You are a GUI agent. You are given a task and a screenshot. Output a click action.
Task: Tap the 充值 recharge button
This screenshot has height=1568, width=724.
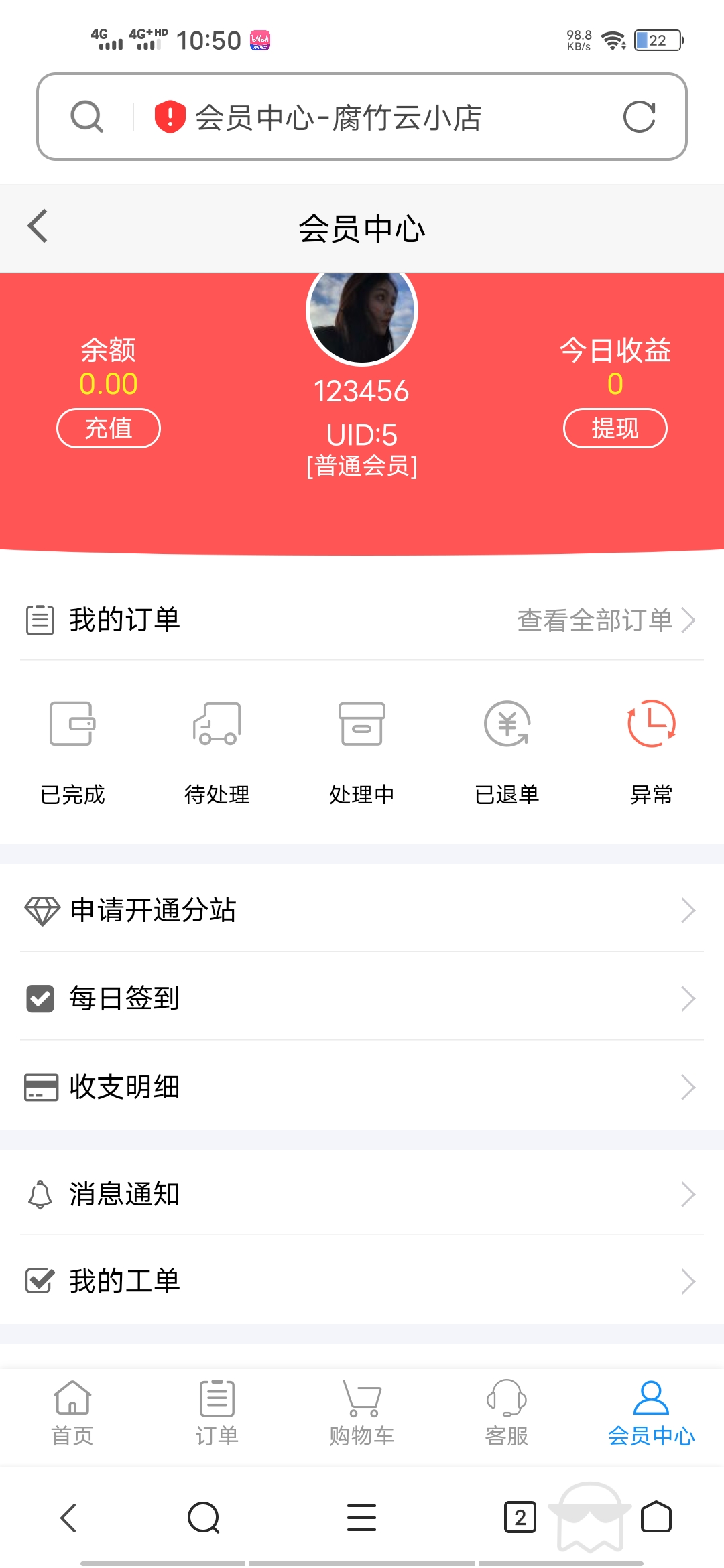pos(108,428)
